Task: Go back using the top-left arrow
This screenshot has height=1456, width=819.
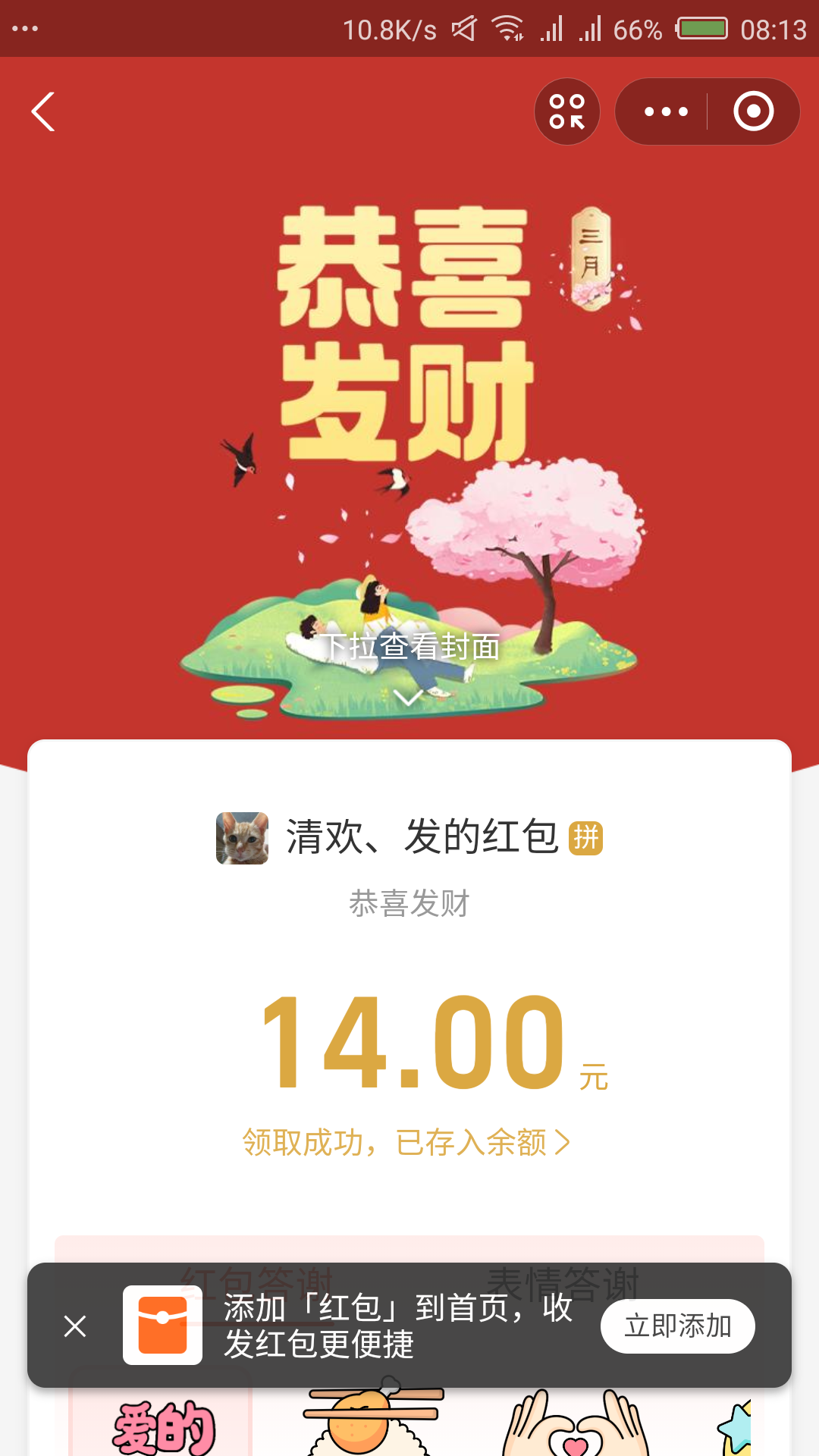Action: click(x=43, y=111)
